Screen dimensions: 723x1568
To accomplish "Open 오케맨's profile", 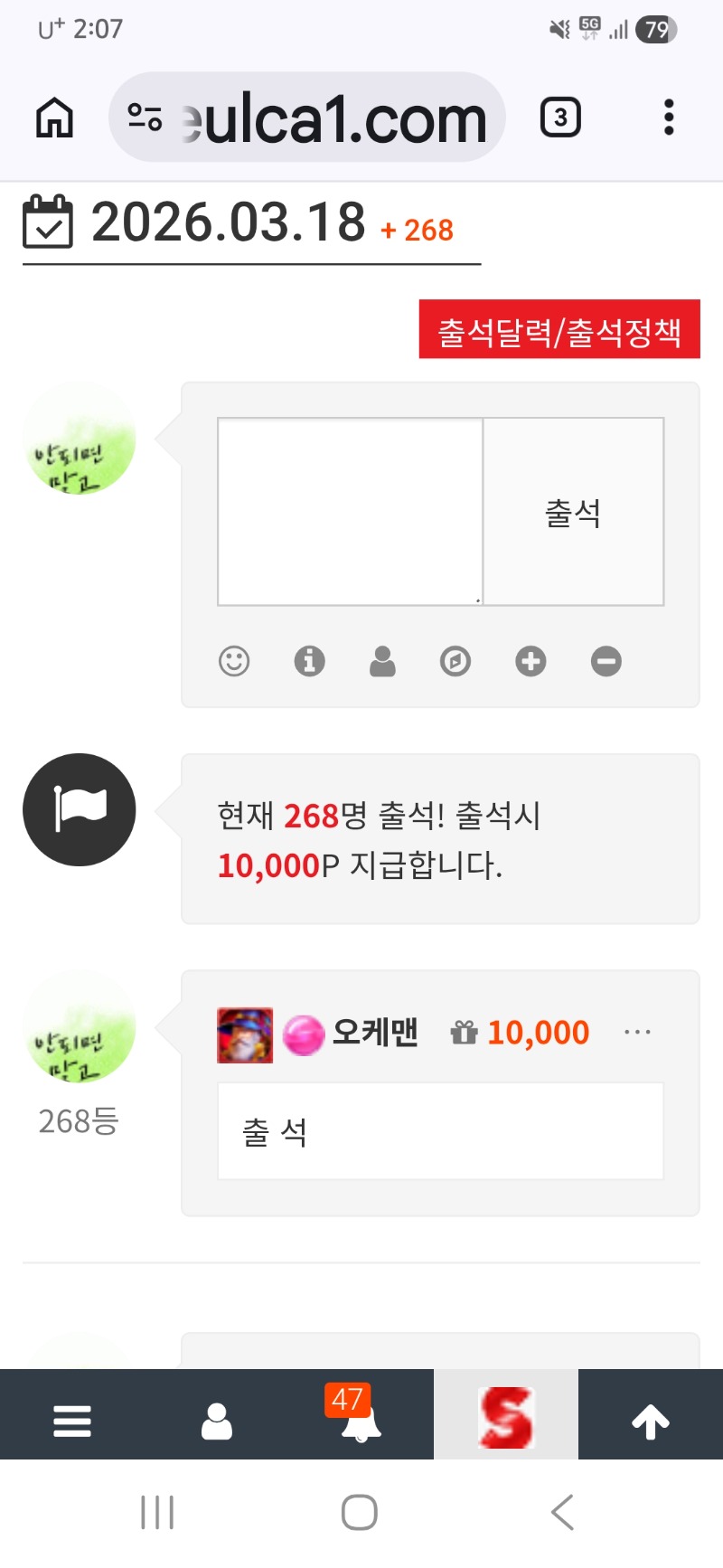I will coord(374,1032).
